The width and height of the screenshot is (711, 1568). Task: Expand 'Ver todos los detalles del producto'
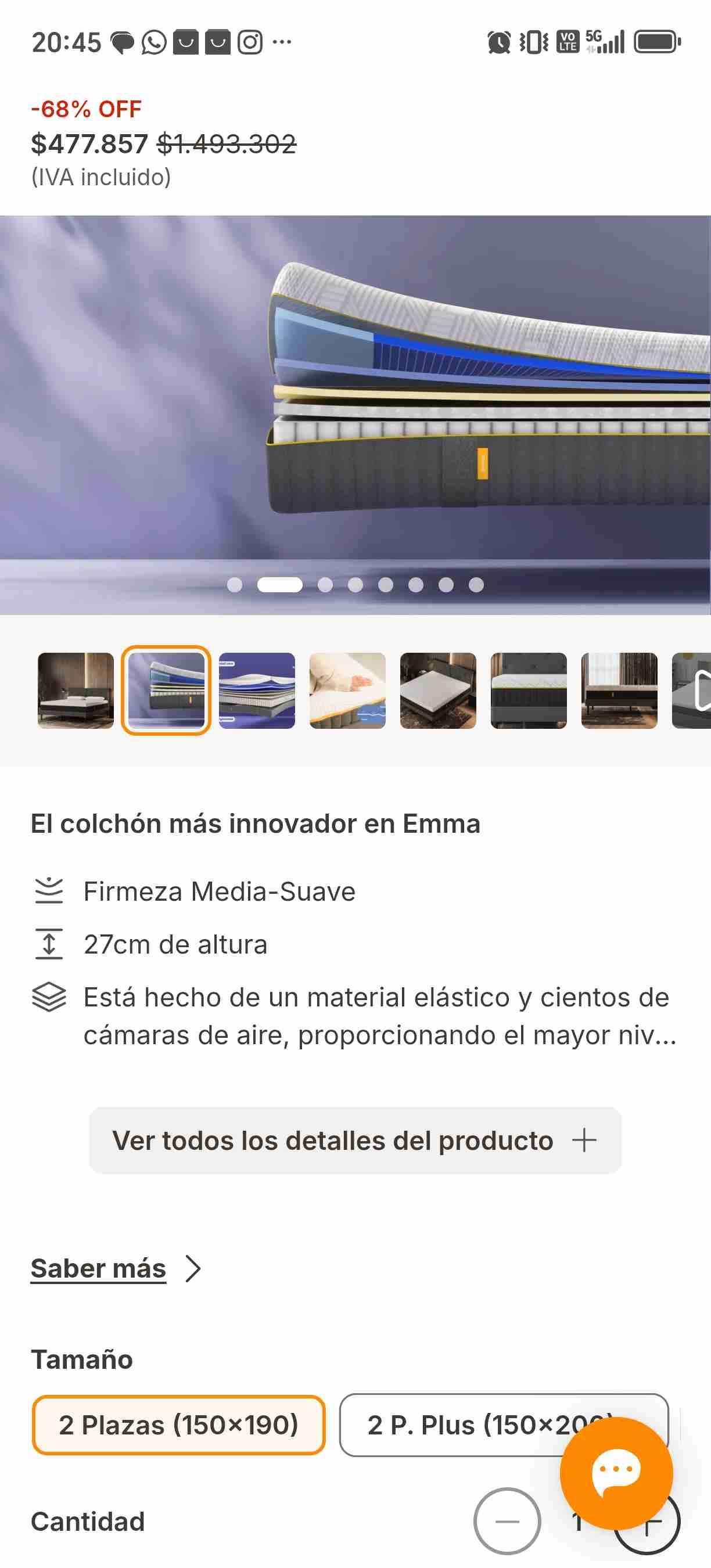[355, 1141]
